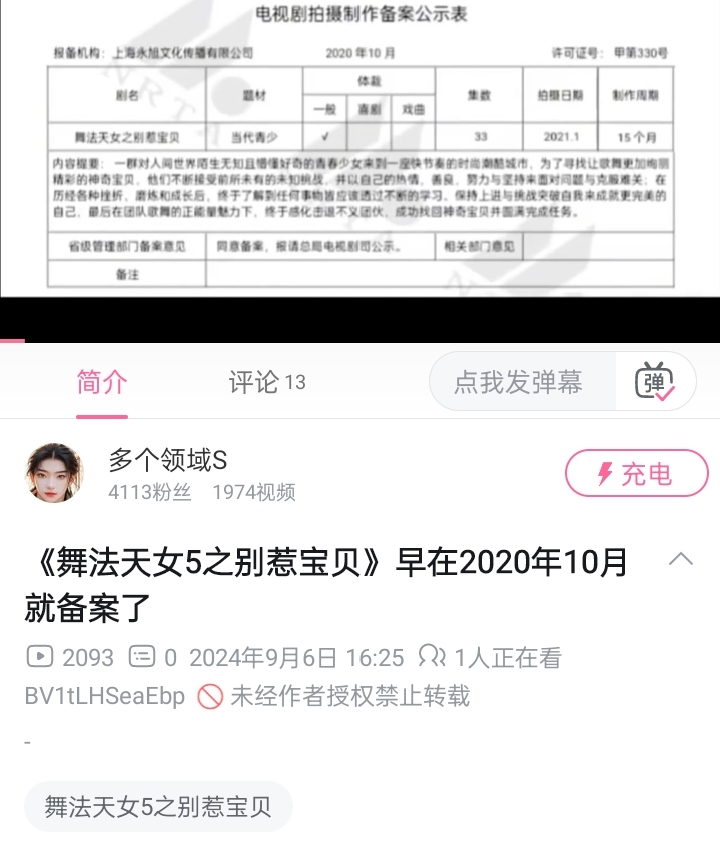Collapse the video title details chevron

pyautogui.click(x=681, y=559)
